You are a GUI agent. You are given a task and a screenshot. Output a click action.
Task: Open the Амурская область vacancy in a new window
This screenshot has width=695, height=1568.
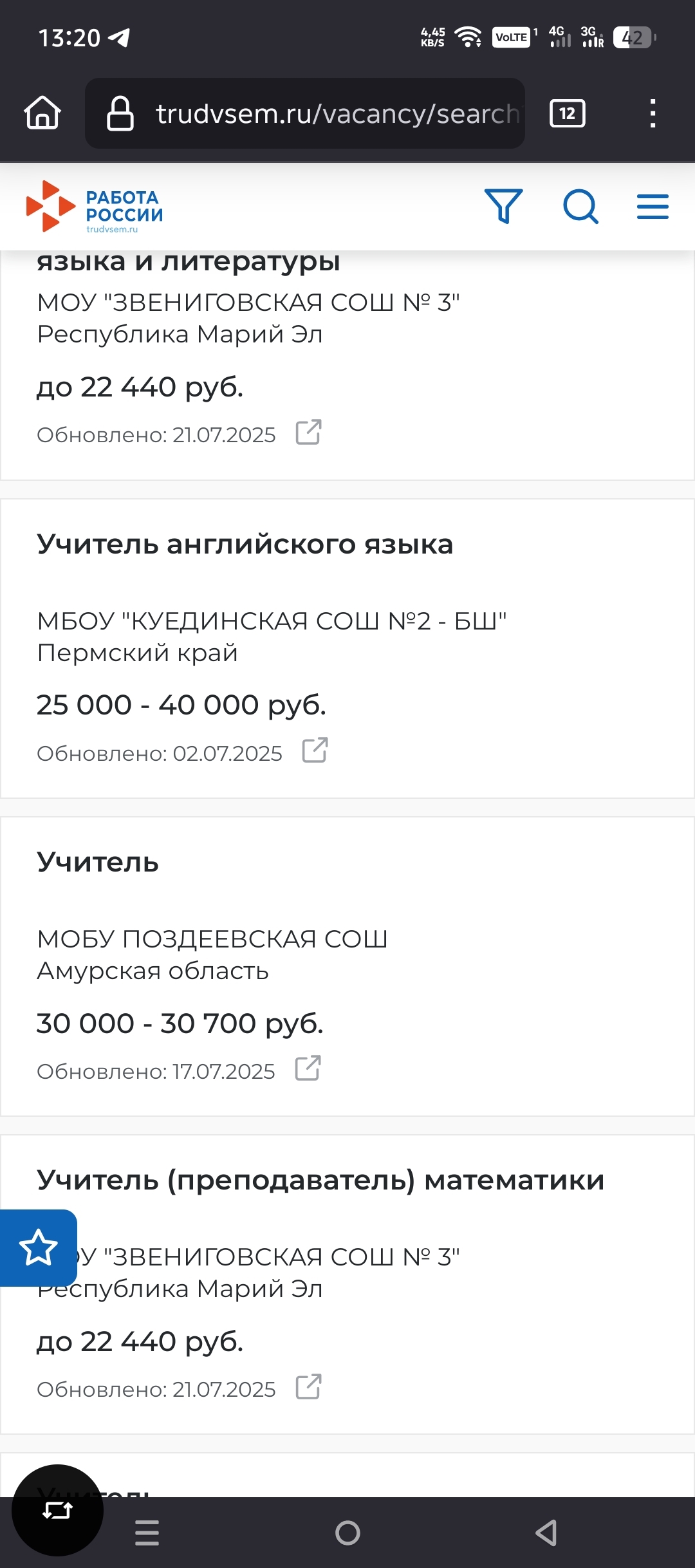(308, 1069)
